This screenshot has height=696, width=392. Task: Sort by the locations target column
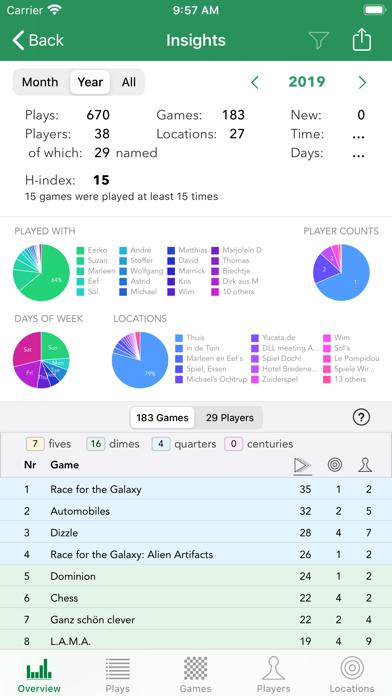click(x=335, y=465)
